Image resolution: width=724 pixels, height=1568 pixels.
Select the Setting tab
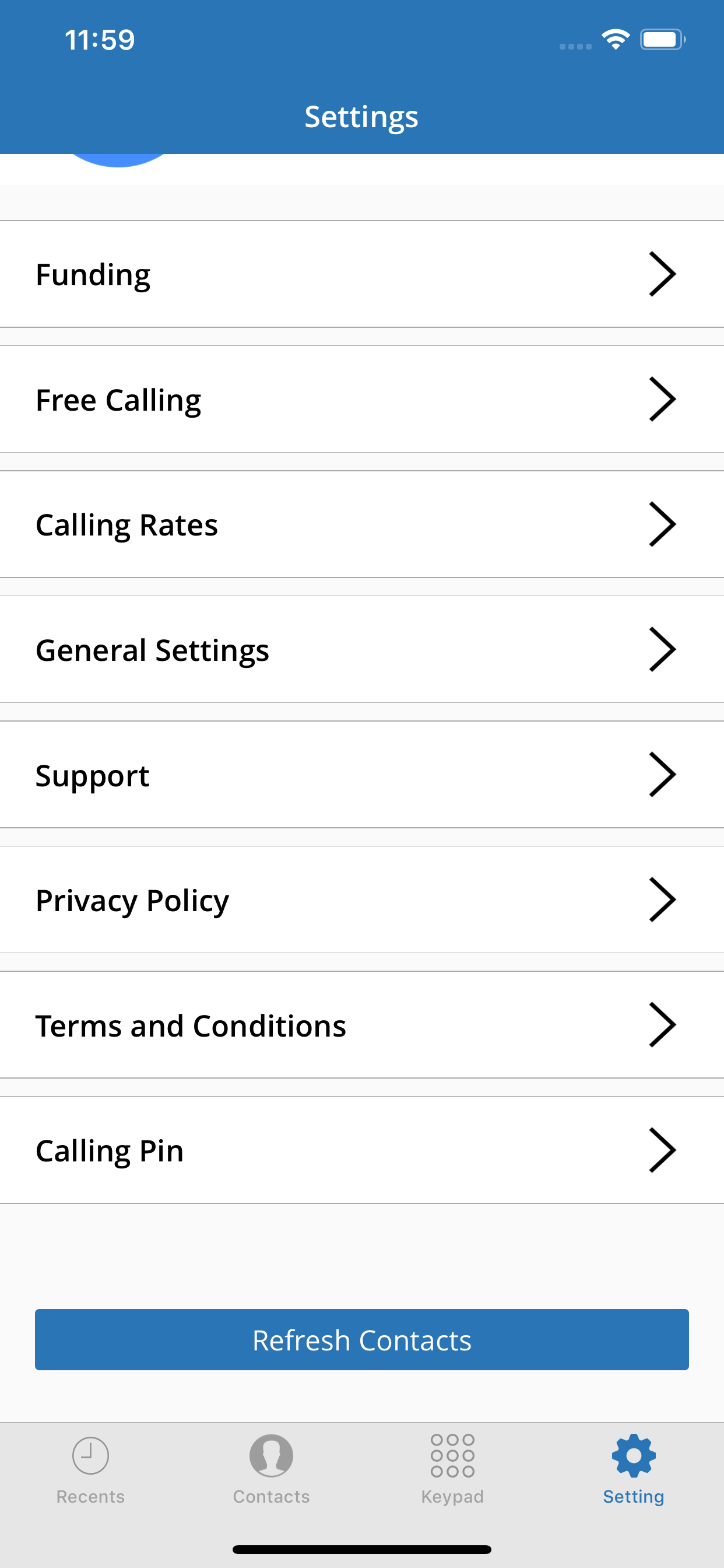click(x=633, y=1470)
